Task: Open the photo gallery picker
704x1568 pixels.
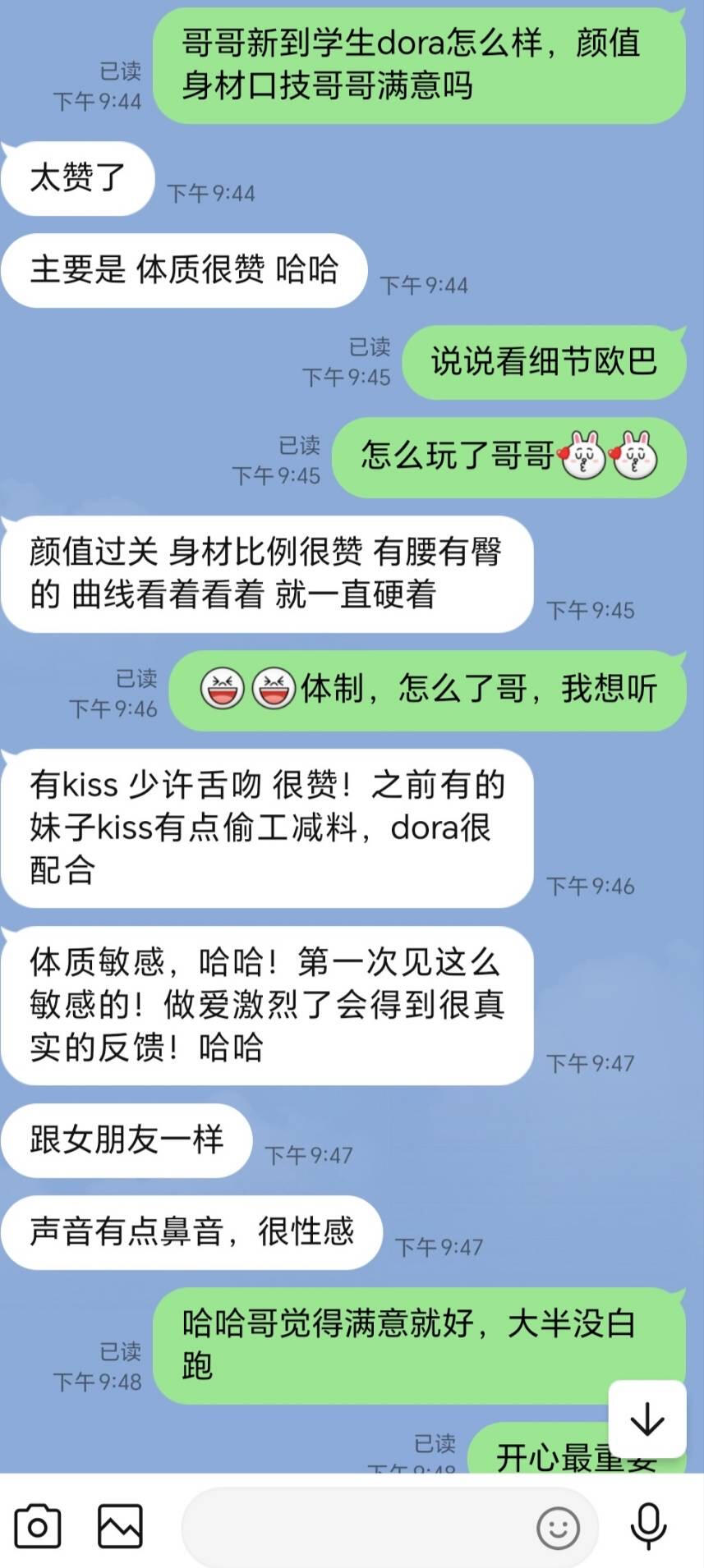Action: pyautogui.click(x=120, y=1526)
